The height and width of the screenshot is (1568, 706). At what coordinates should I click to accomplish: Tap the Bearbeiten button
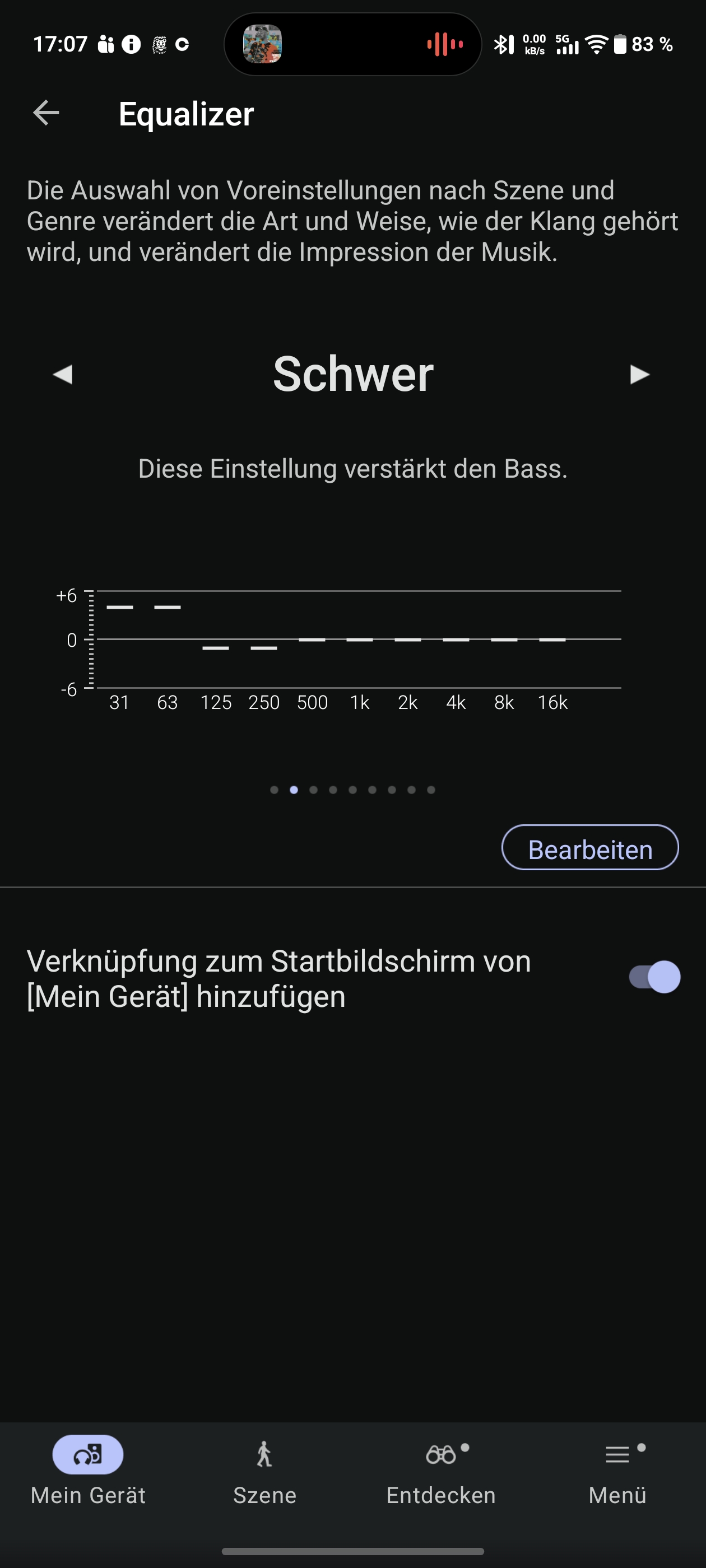coord(589,848)
